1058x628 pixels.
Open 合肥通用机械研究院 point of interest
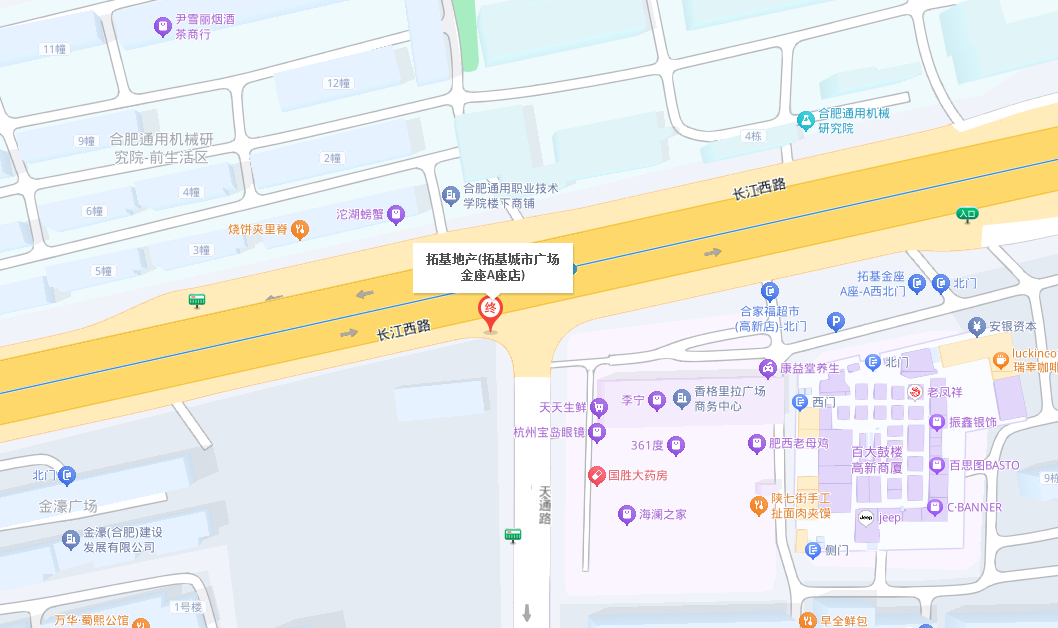tap(806, 120)
